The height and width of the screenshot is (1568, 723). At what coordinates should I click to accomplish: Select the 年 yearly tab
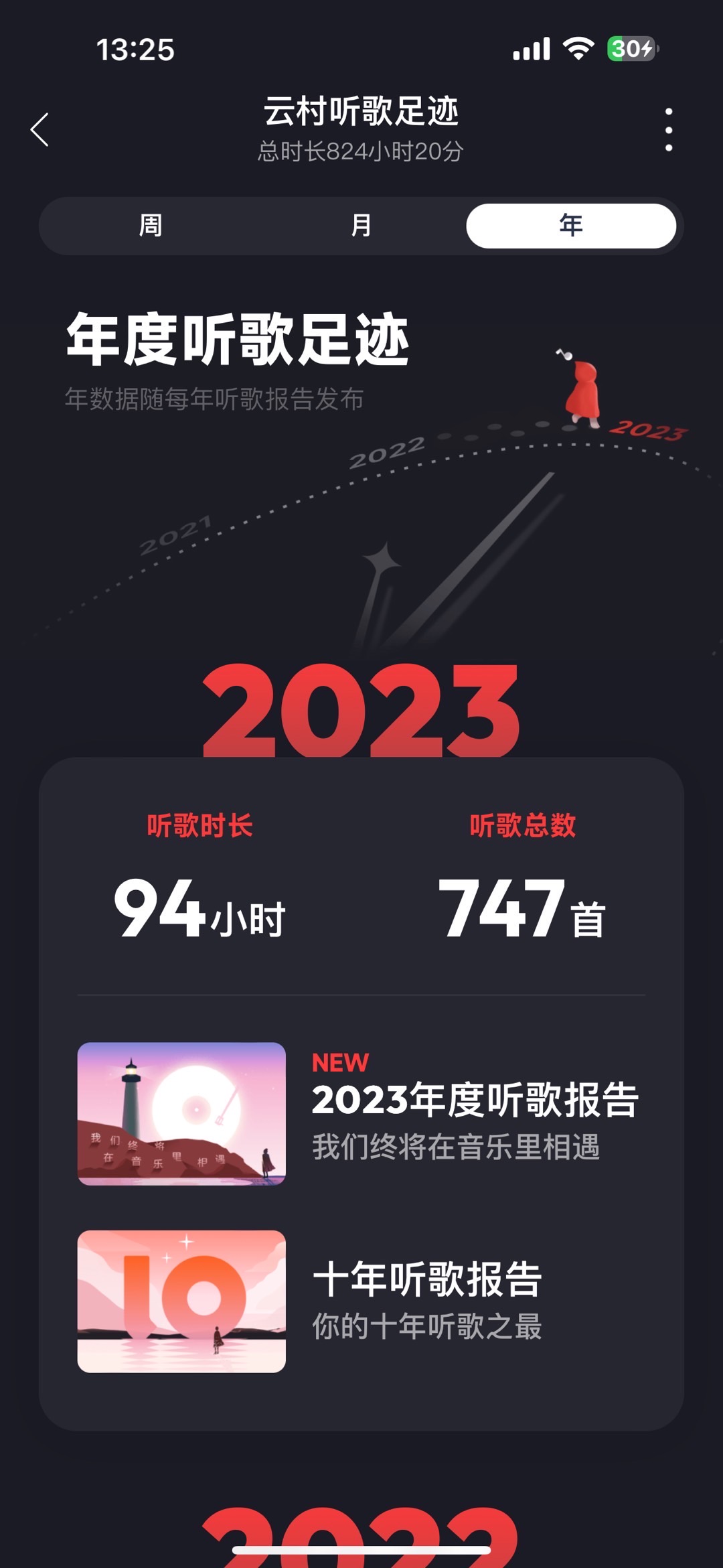tap(571, 226)
